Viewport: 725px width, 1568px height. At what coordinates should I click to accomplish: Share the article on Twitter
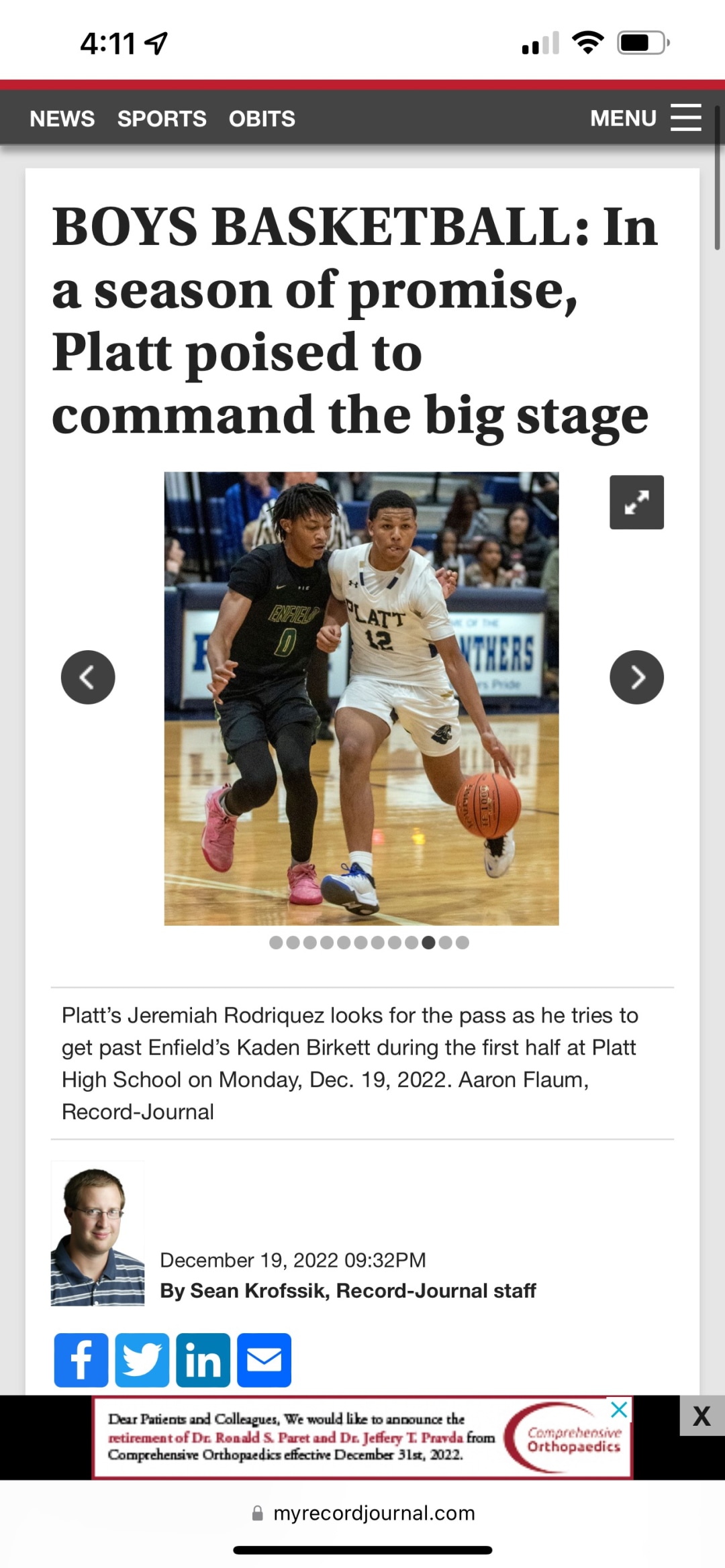[142, 1360]
